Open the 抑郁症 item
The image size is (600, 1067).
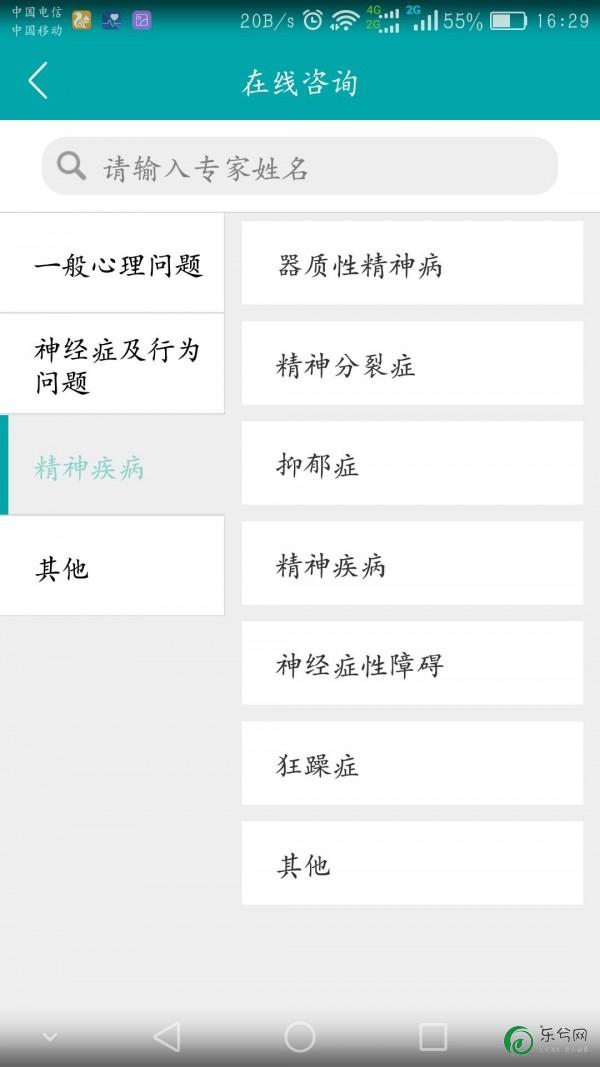412,463
